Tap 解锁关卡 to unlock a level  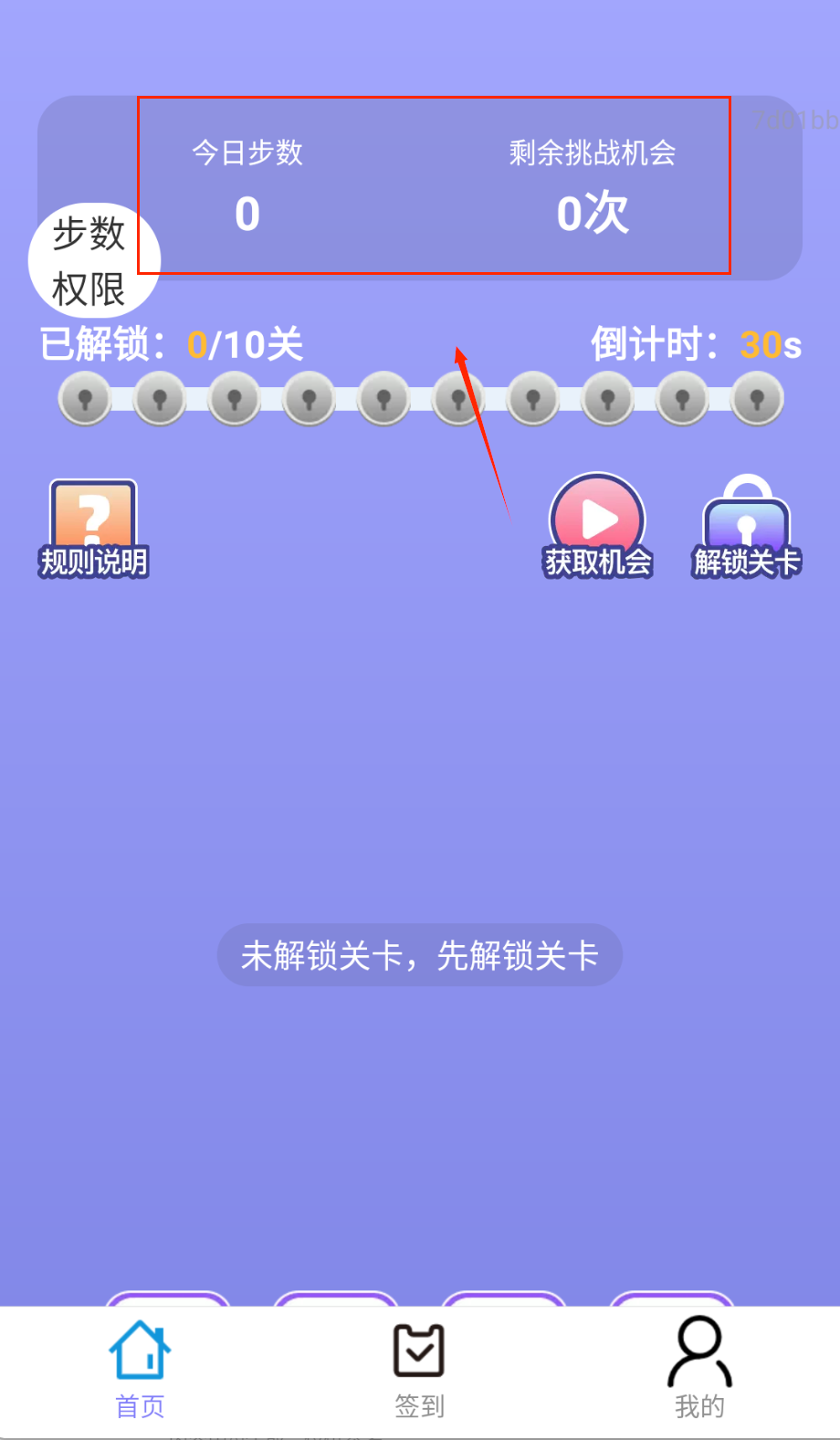pyautogui.click(x=747, y=530)
